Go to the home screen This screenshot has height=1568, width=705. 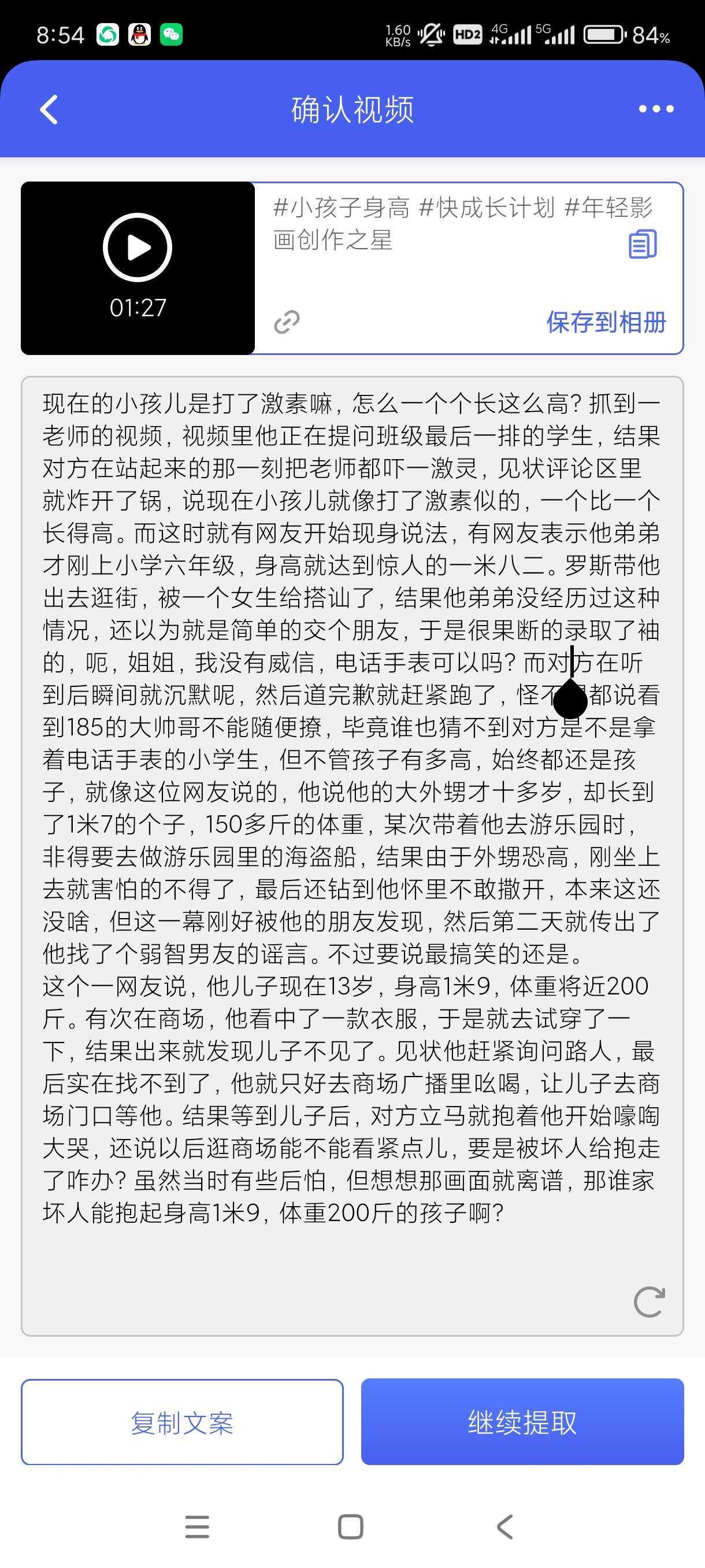(350, 1526)
